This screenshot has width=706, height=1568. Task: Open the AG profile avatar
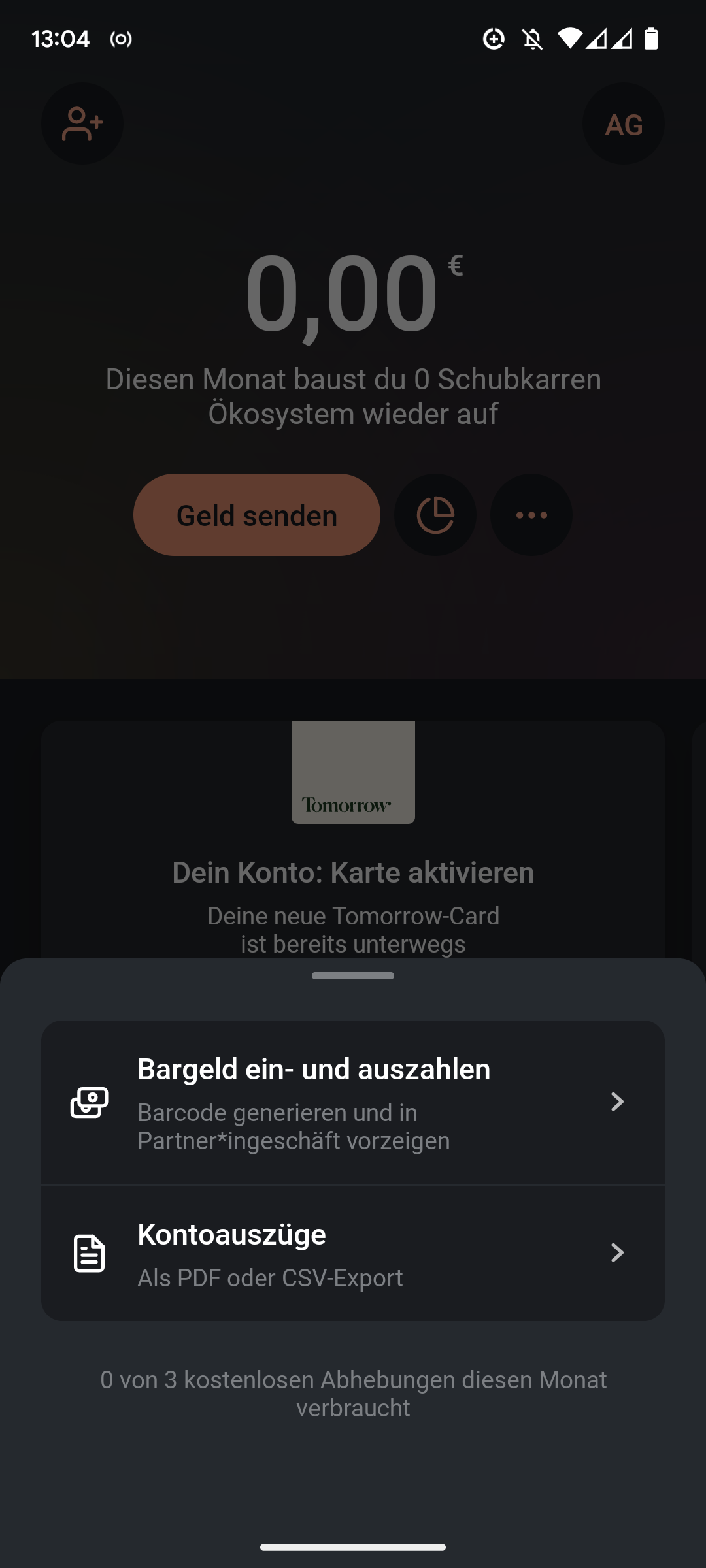(x=624, y=123)
